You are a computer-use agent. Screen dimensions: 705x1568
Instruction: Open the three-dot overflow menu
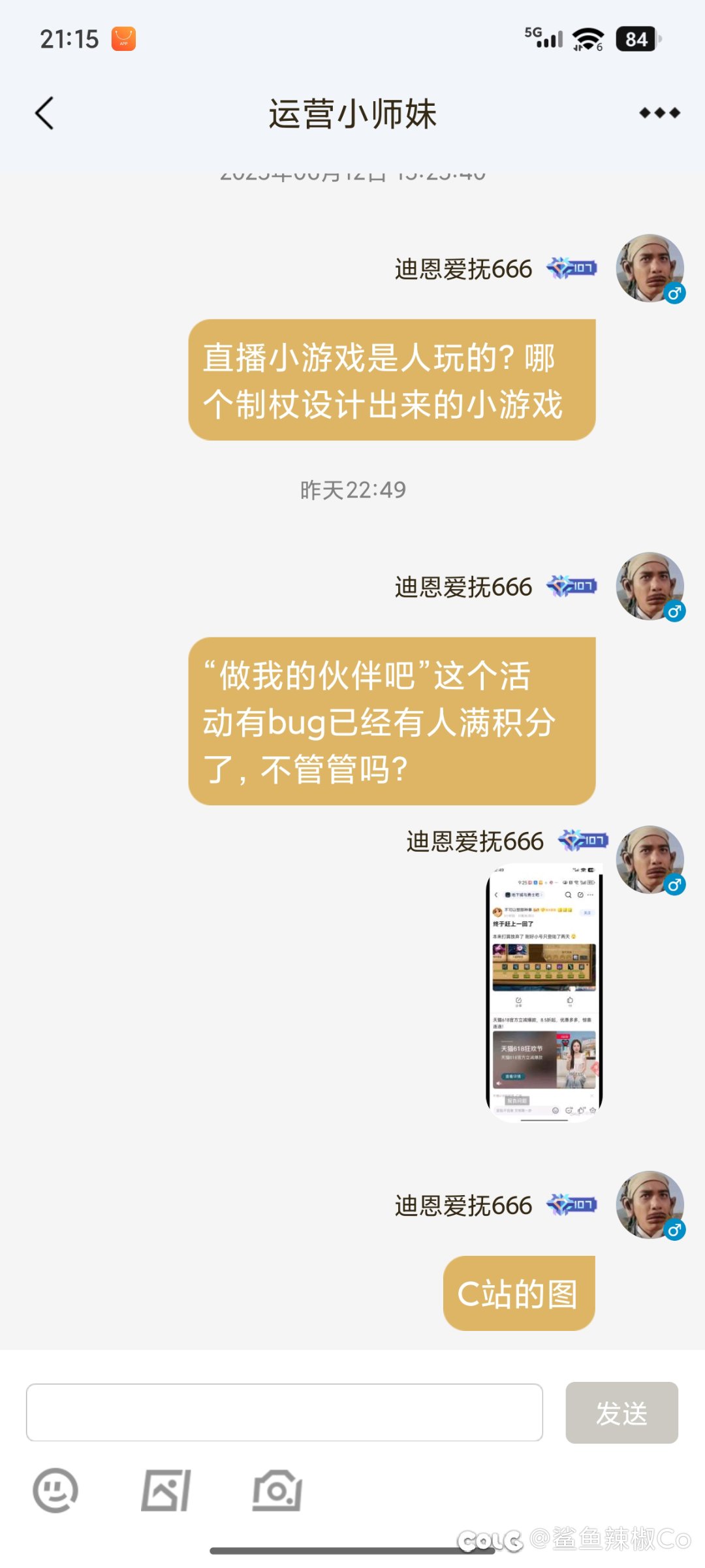click(x=659, y=113)
